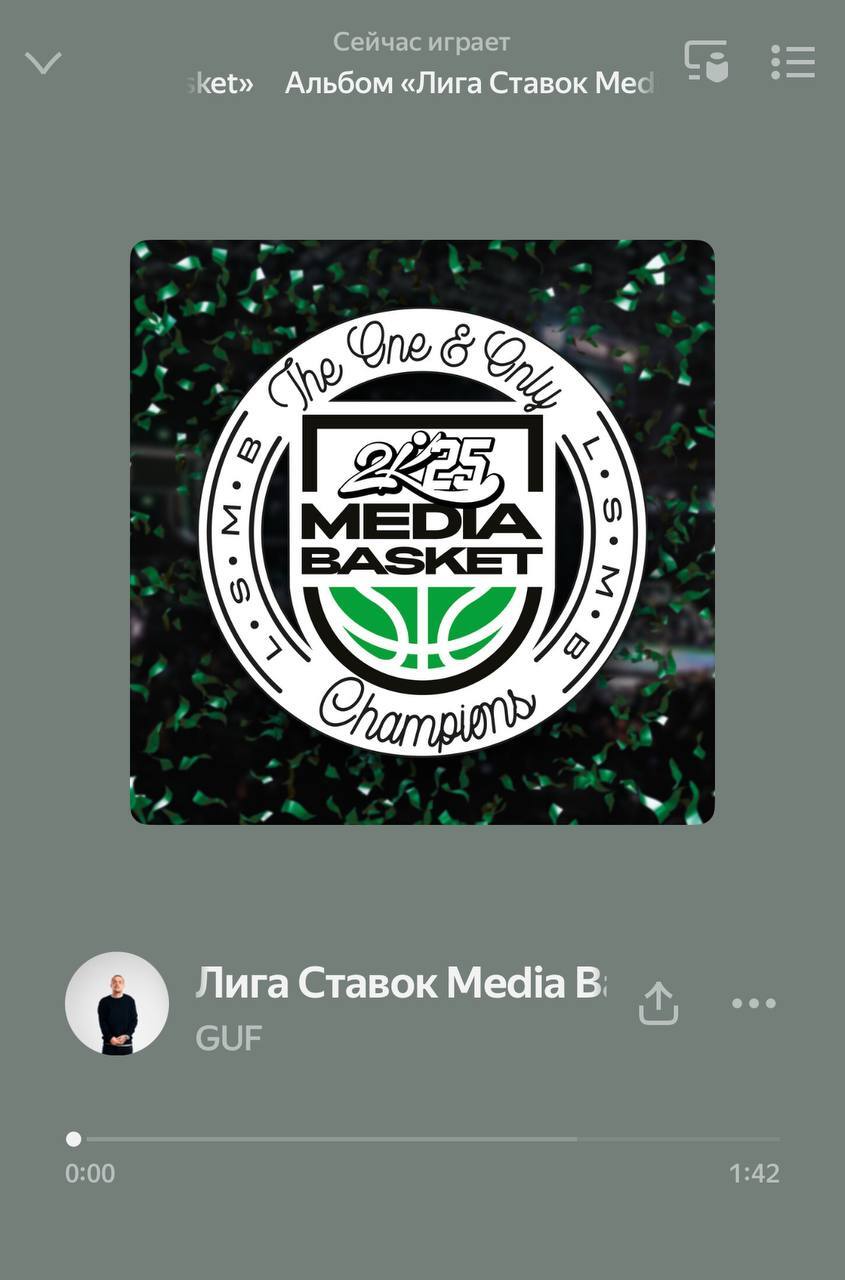Share the current track

coord(658,1003)
